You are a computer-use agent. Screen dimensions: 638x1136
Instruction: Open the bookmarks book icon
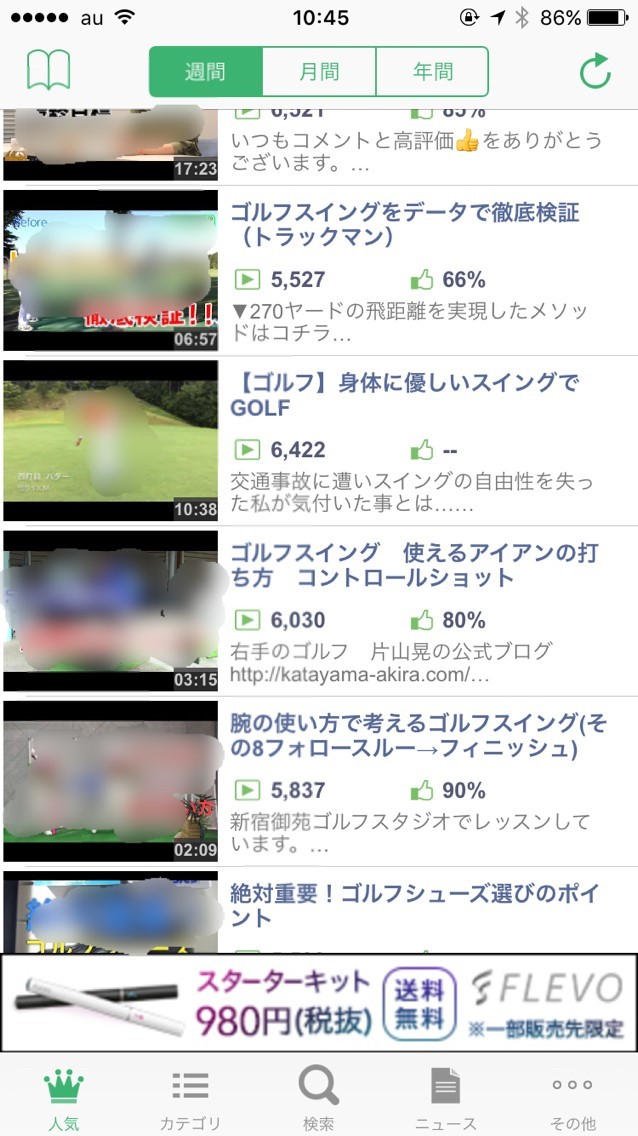click(49, 70)
